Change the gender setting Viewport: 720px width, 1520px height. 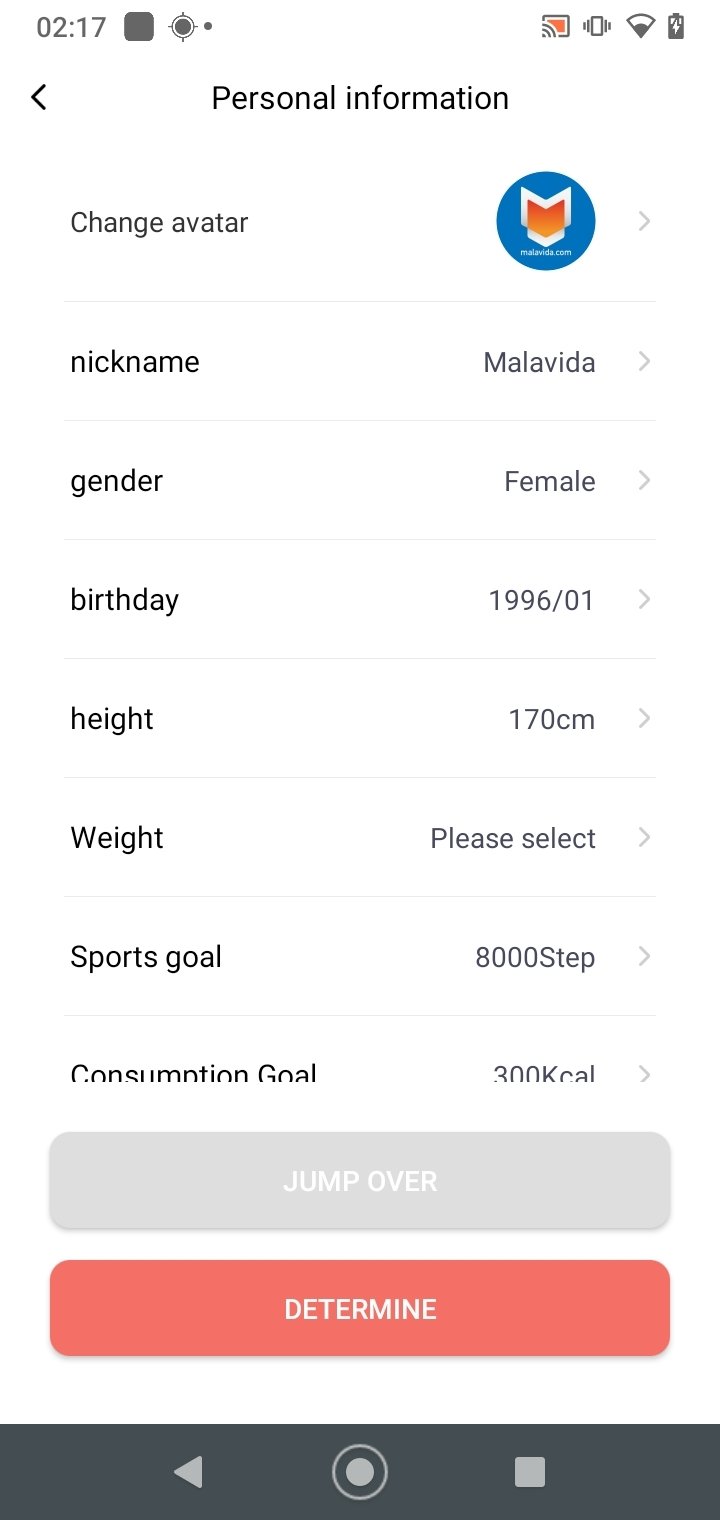360,480
